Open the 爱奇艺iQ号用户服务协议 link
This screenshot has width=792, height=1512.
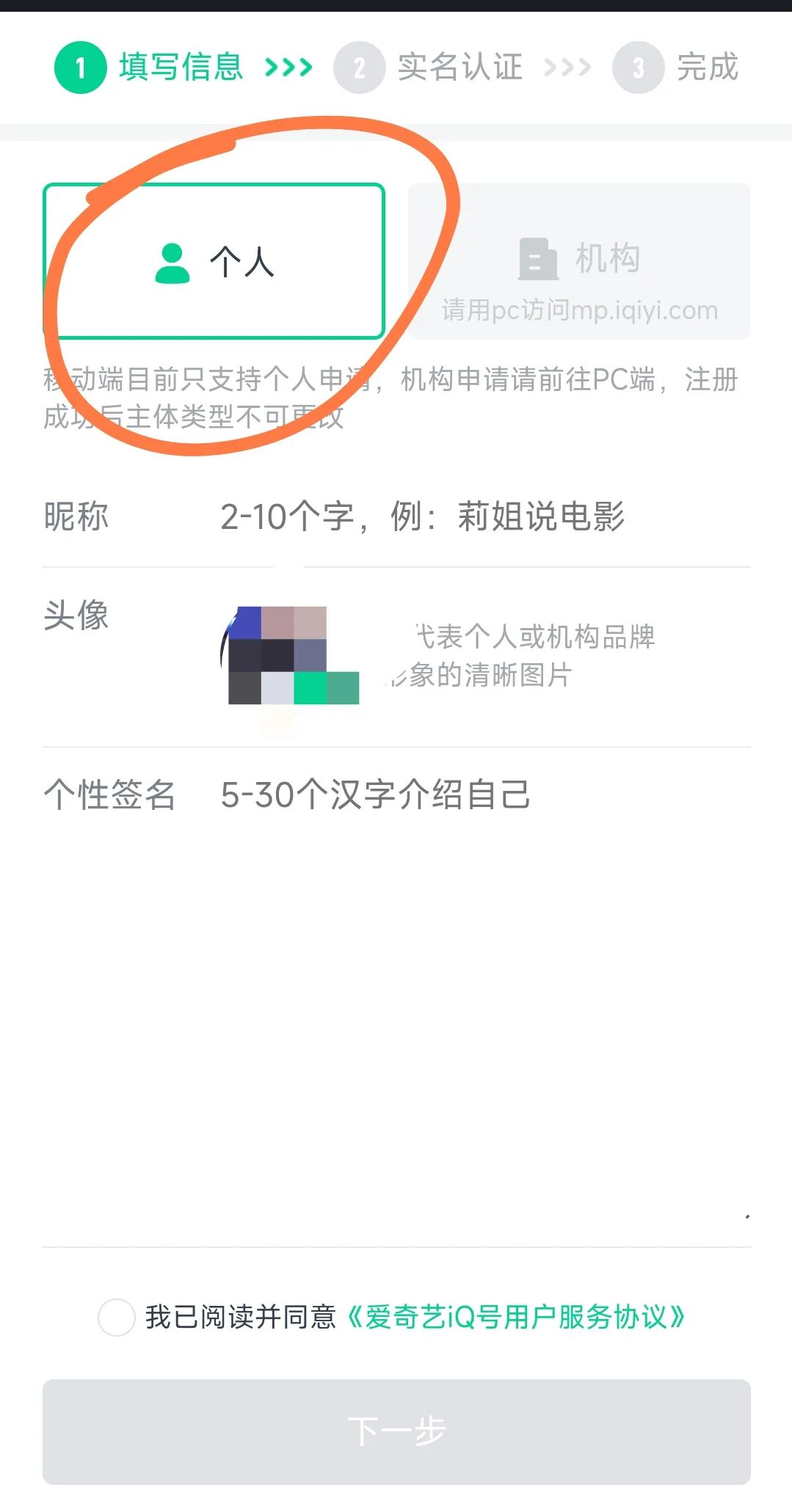click(x=516, y=1317)
